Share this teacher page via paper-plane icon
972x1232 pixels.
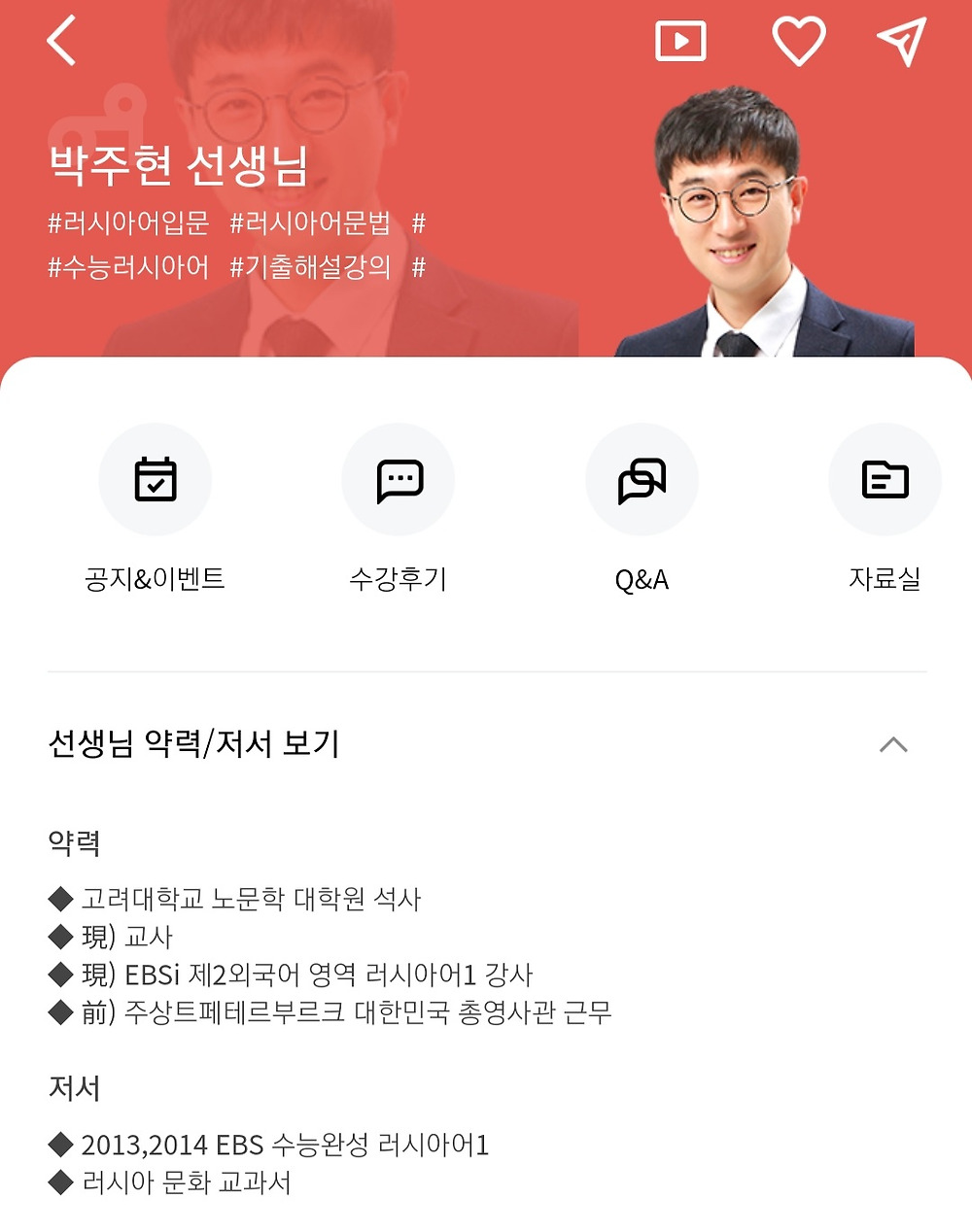pyautogui.click(x=901, y=42)
